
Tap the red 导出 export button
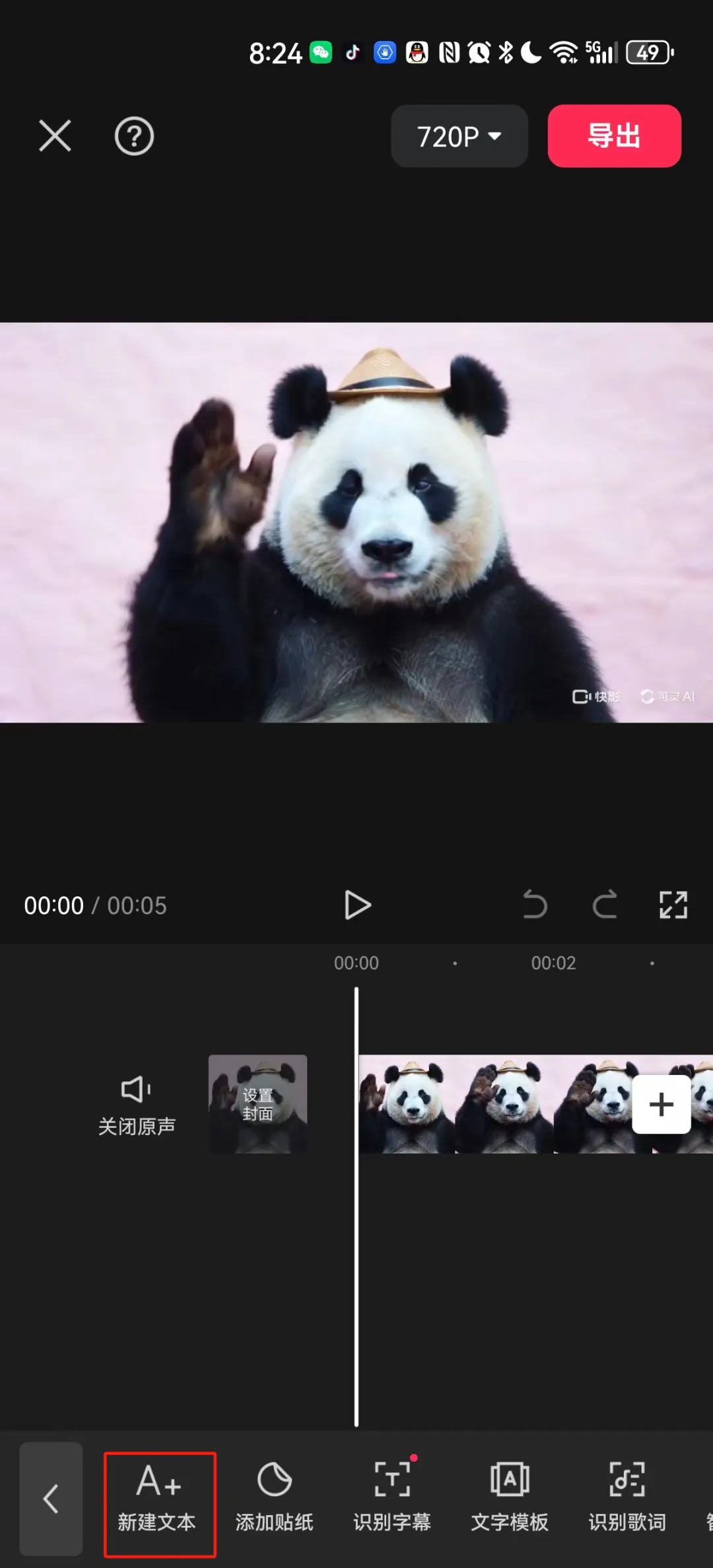(x=614, y=136)
